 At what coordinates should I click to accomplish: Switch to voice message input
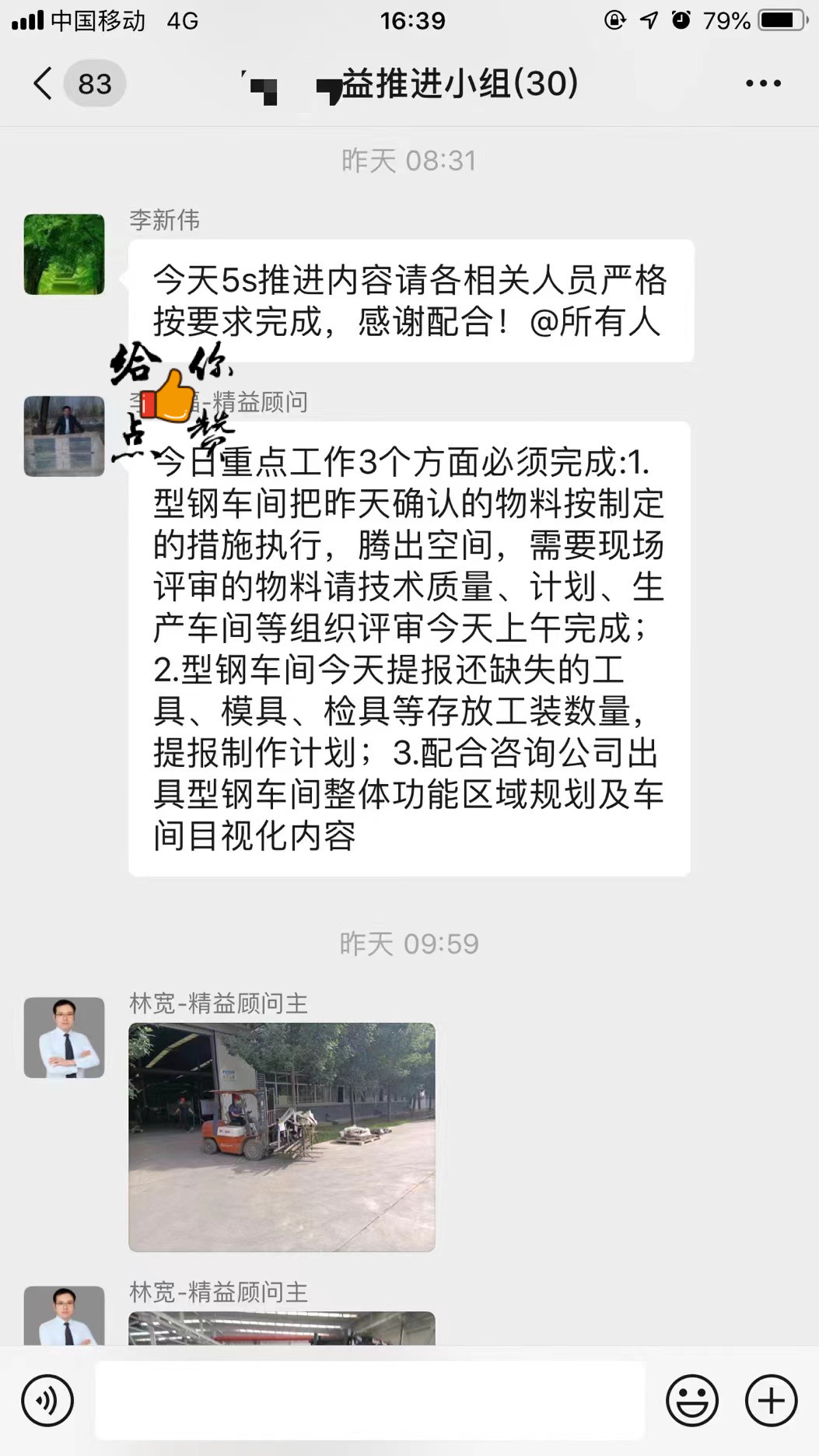47,1401
